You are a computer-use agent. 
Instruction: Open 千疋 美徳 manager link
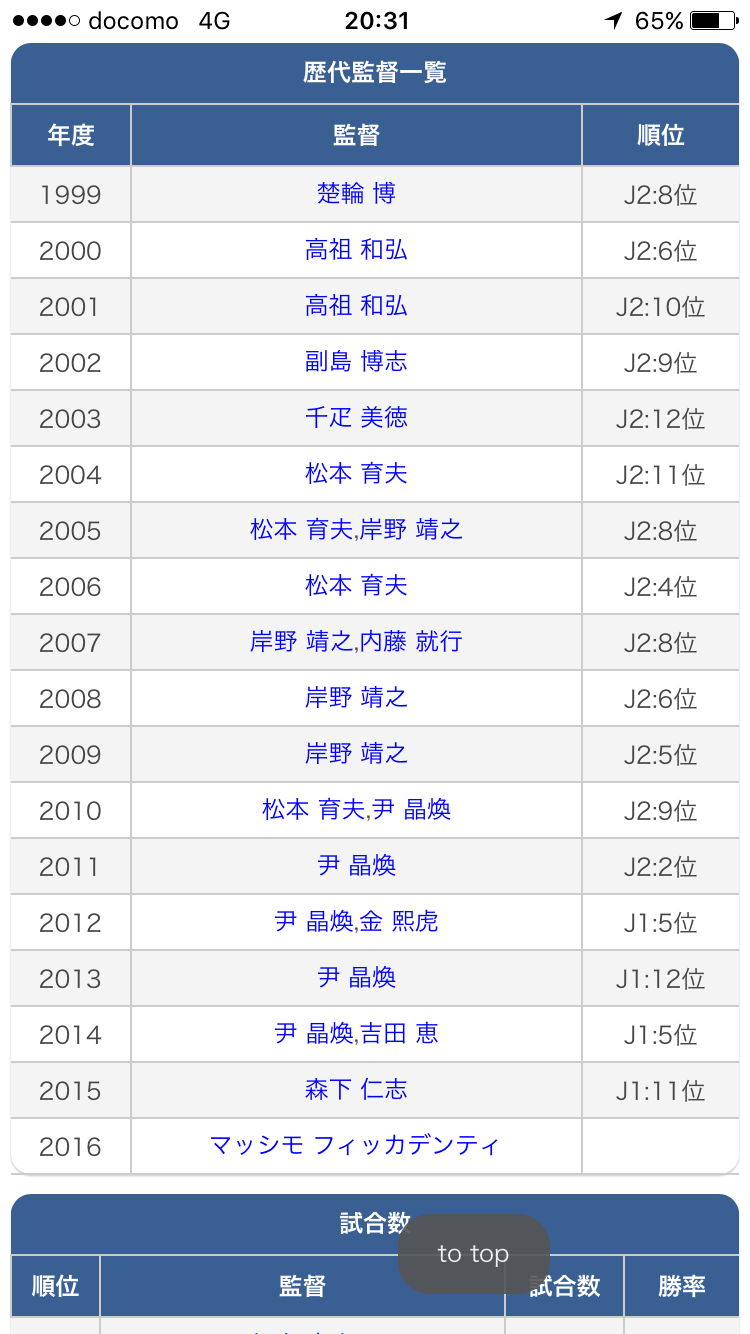(356, 418)
